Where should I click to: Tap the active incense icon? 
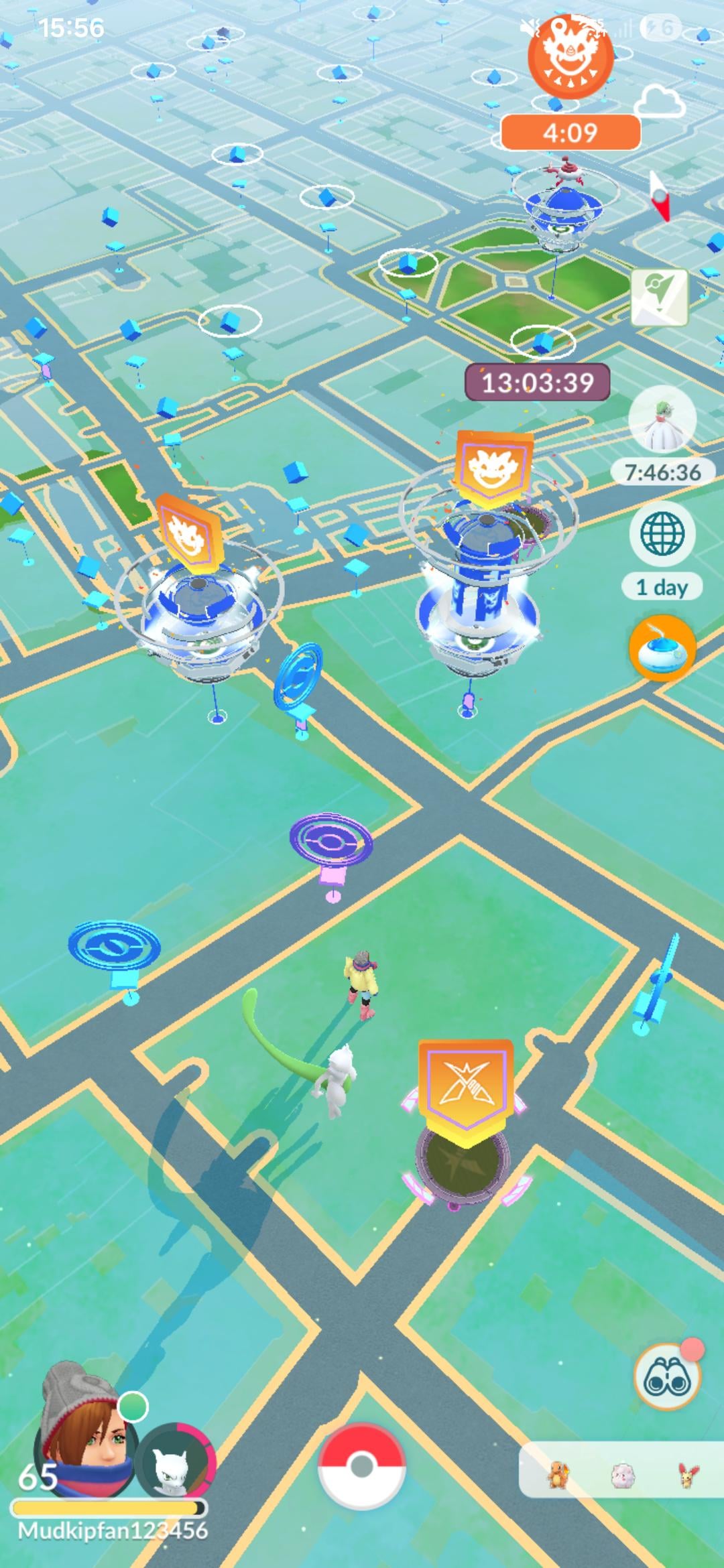(x=662, y=648)
